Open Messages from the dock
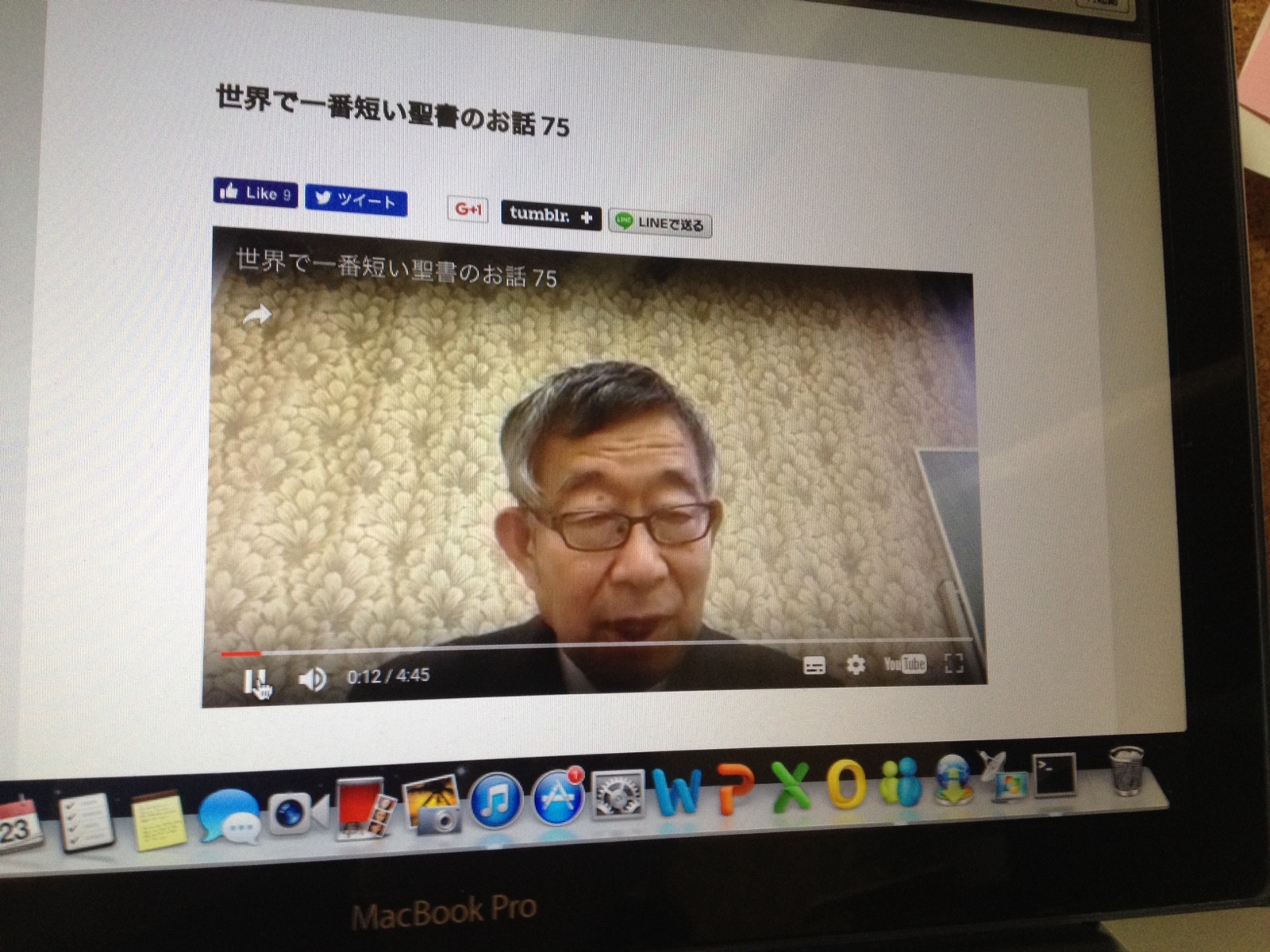Image resolution: width=1270 pixels, height=952 pixels. pos(229,816)
